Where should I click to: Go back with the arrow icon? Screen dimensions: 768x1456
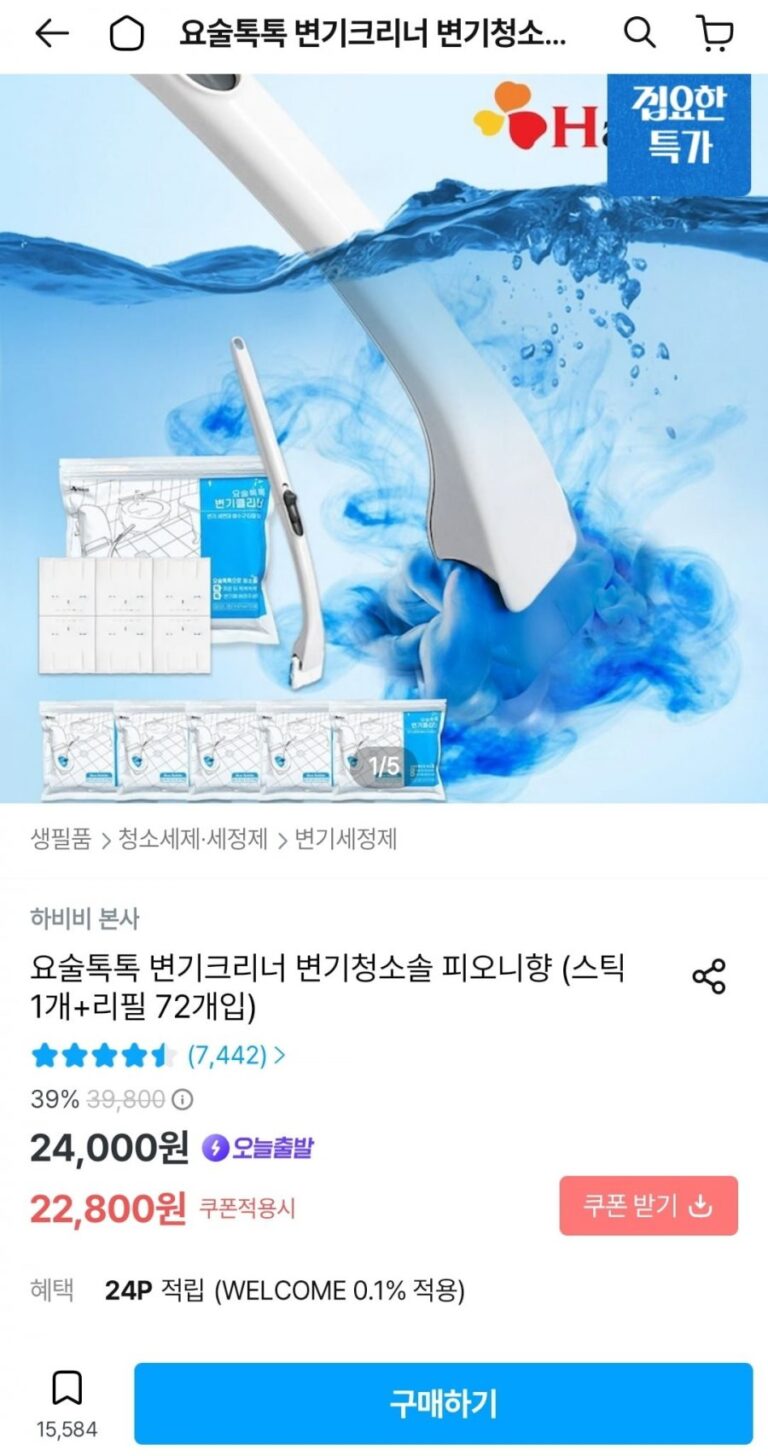click(x=52, y=34)
